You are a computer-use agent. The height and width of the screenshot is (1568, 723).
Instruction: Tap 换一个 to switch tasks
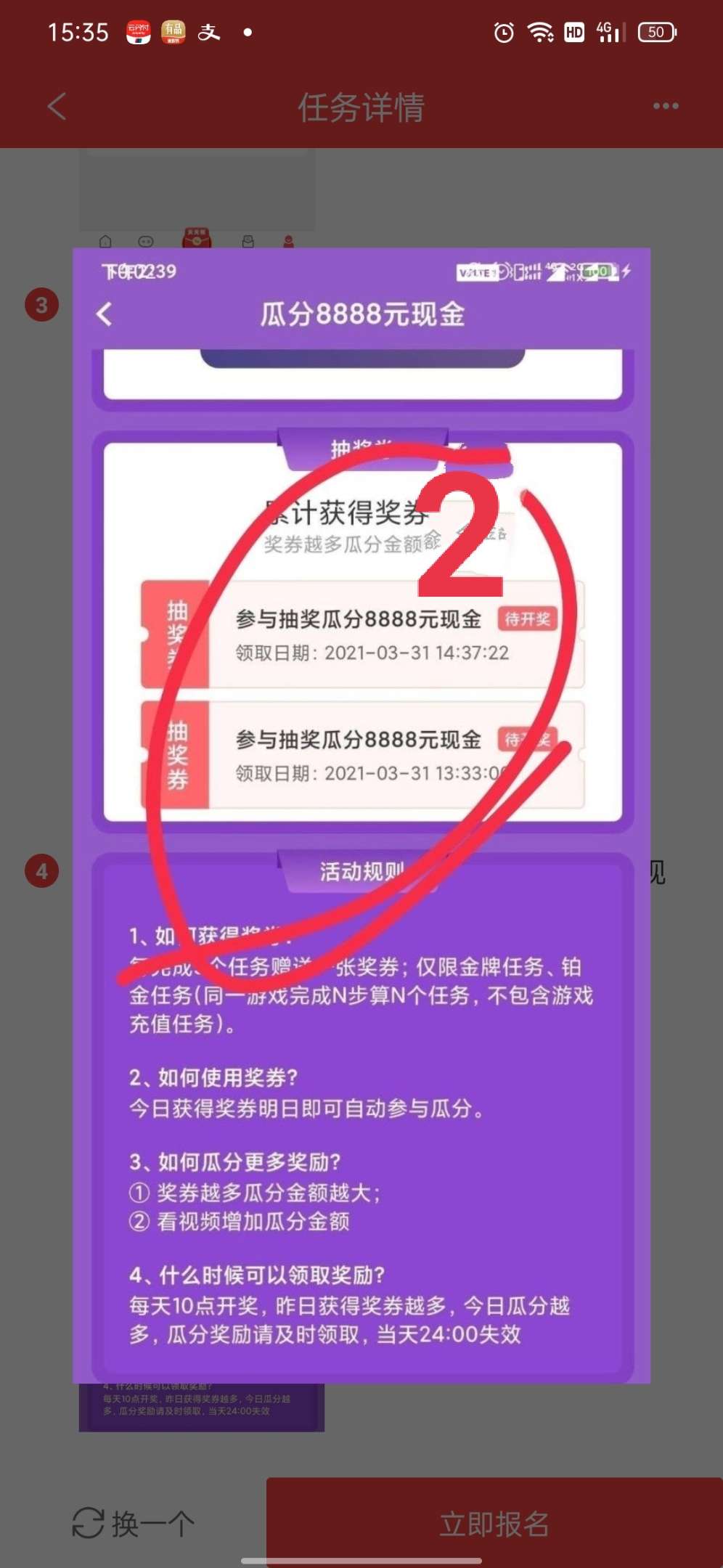(x=134, y=1522)
